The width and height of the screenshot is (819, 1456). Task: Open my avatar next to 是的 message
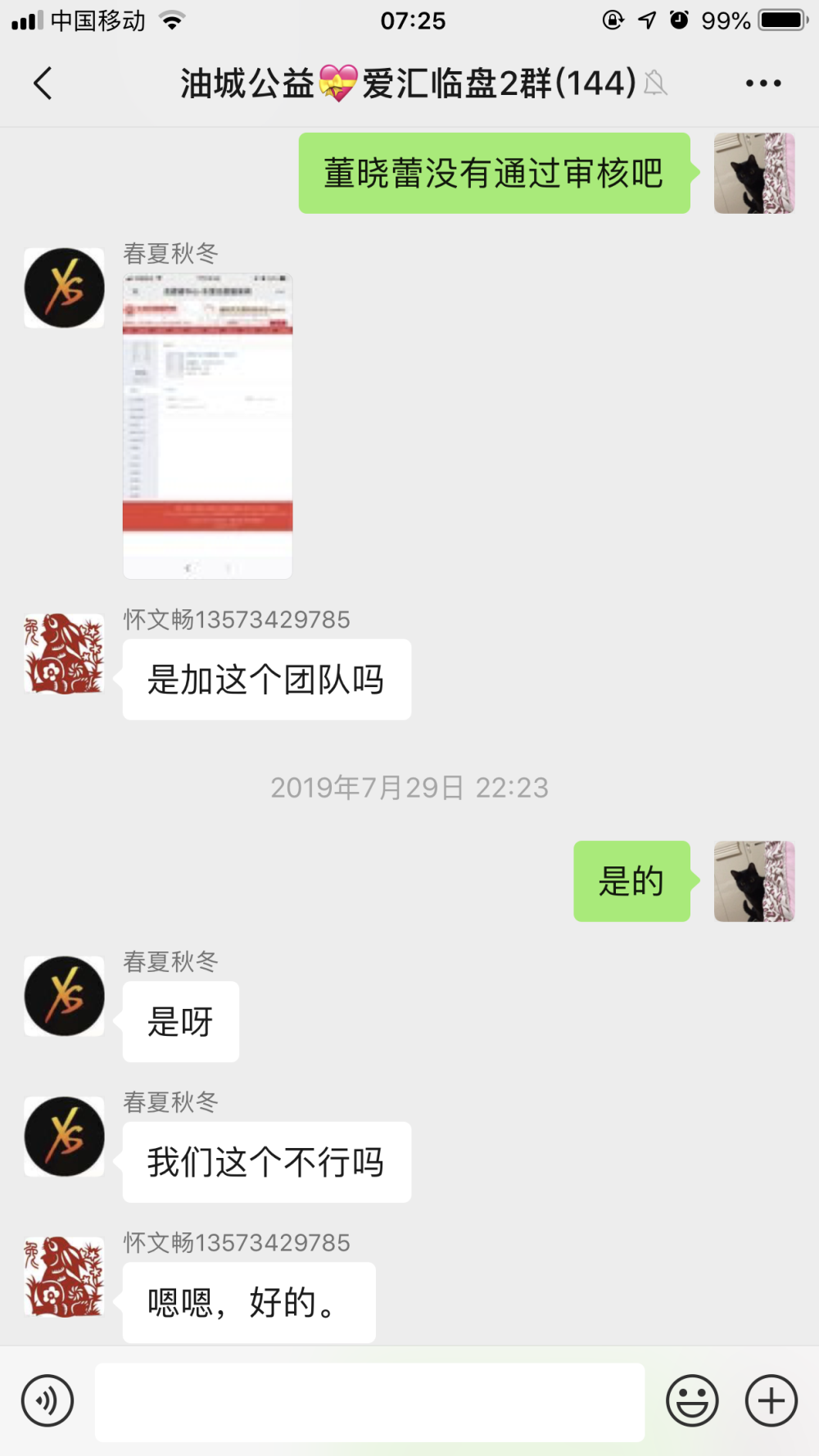[x=754, y=881]
